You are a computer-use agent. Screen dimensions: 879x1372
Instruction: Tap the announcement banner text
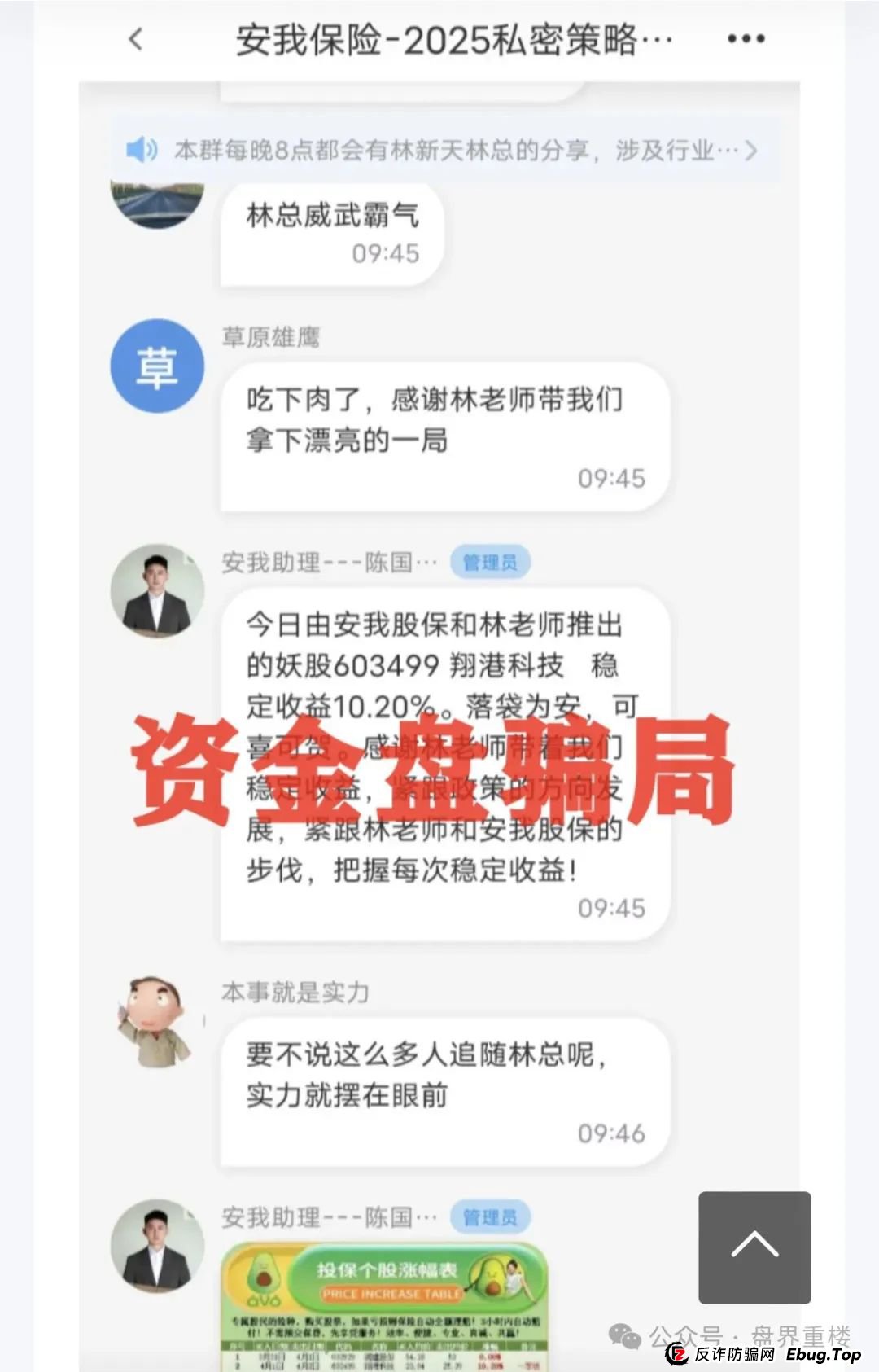coord(456,150)
